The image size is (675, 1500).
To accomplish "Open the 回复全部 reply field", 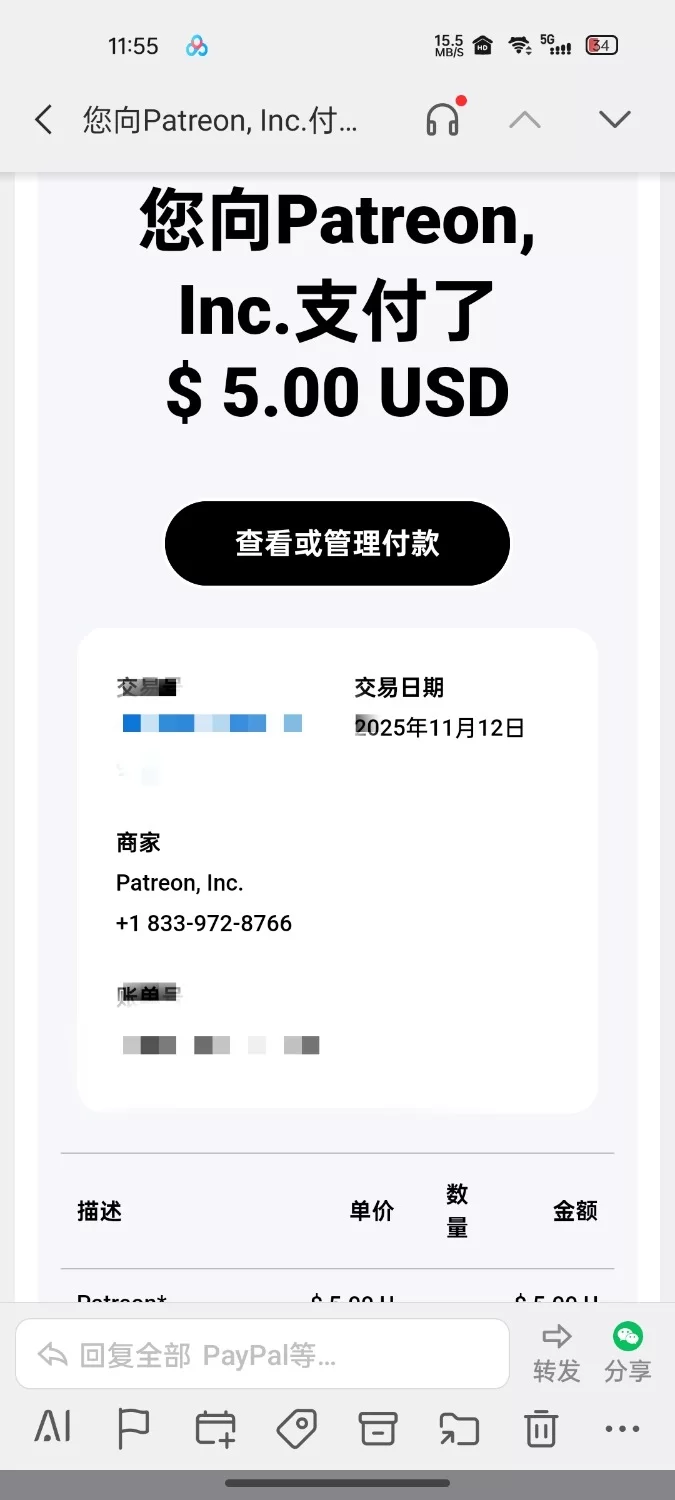I will pyautogui.click(x=262, y=1354).
